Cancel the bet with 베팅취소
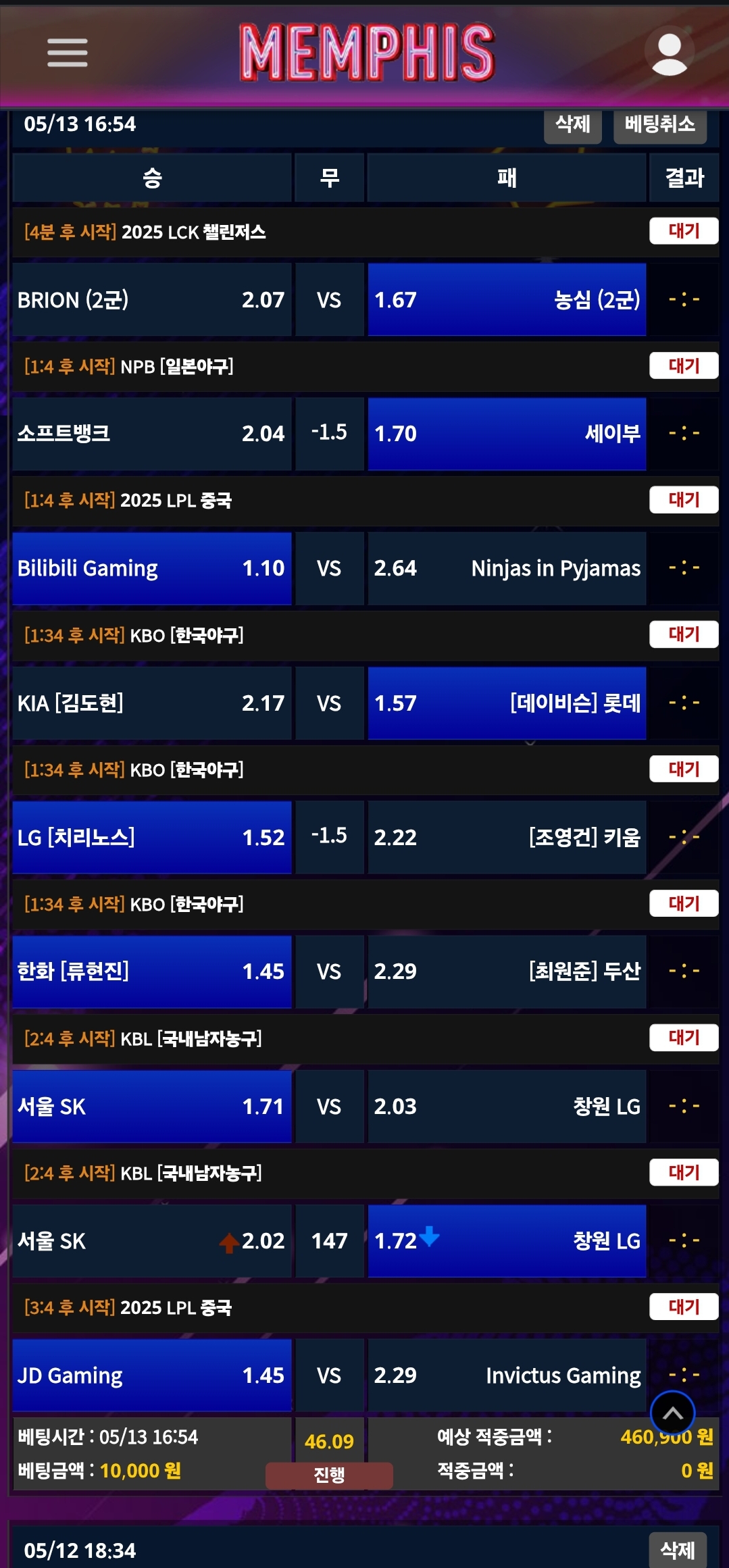729x1568 pixels. (659, 125)
